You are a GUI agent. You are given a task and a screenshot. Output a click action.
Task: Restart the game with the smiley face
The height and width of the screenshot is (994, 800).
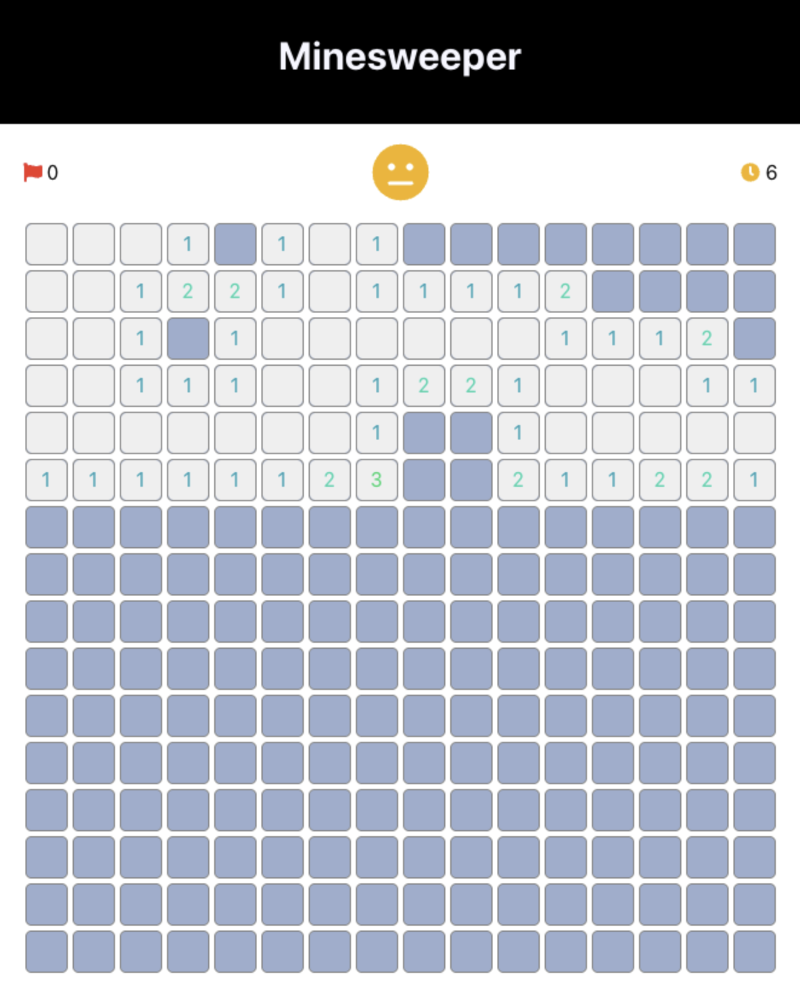[400, 173]
